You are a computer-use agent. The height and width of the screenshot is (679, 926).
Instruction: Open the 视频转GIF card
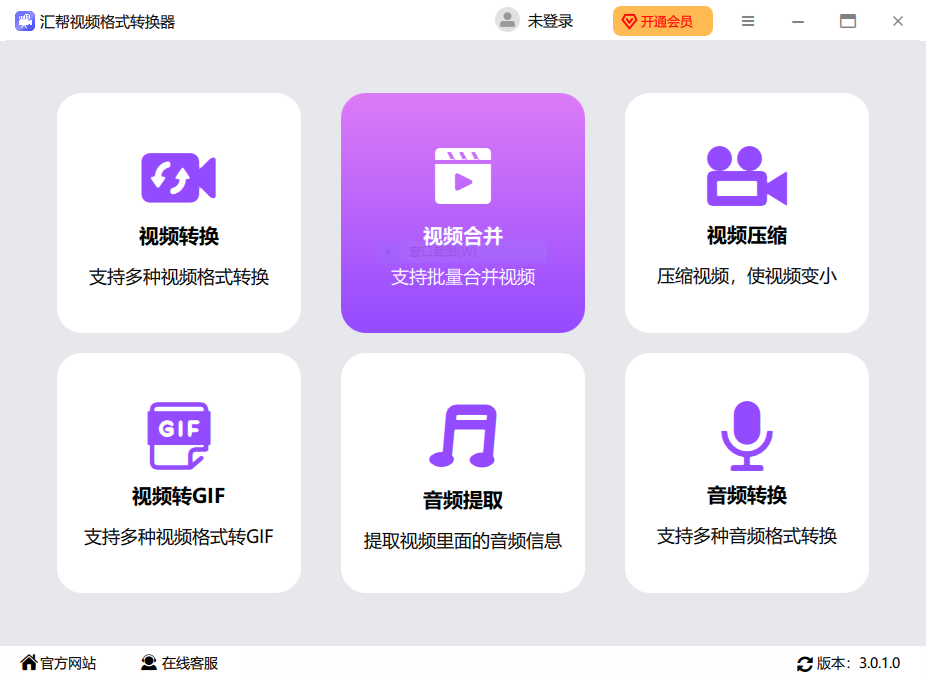[x=179, y=473]
